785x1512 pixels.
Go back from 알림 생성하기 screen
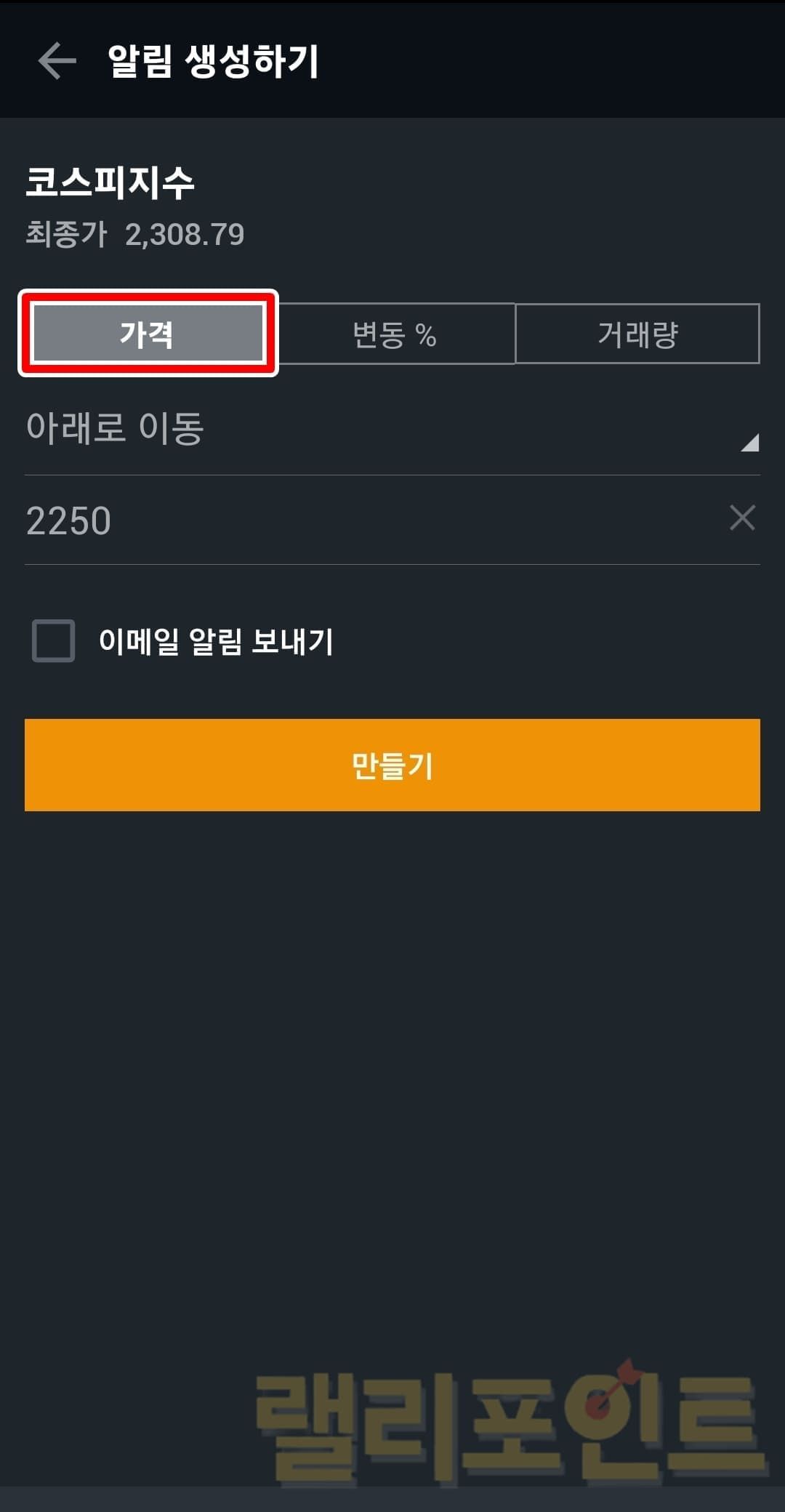click(x=57, y=60)
